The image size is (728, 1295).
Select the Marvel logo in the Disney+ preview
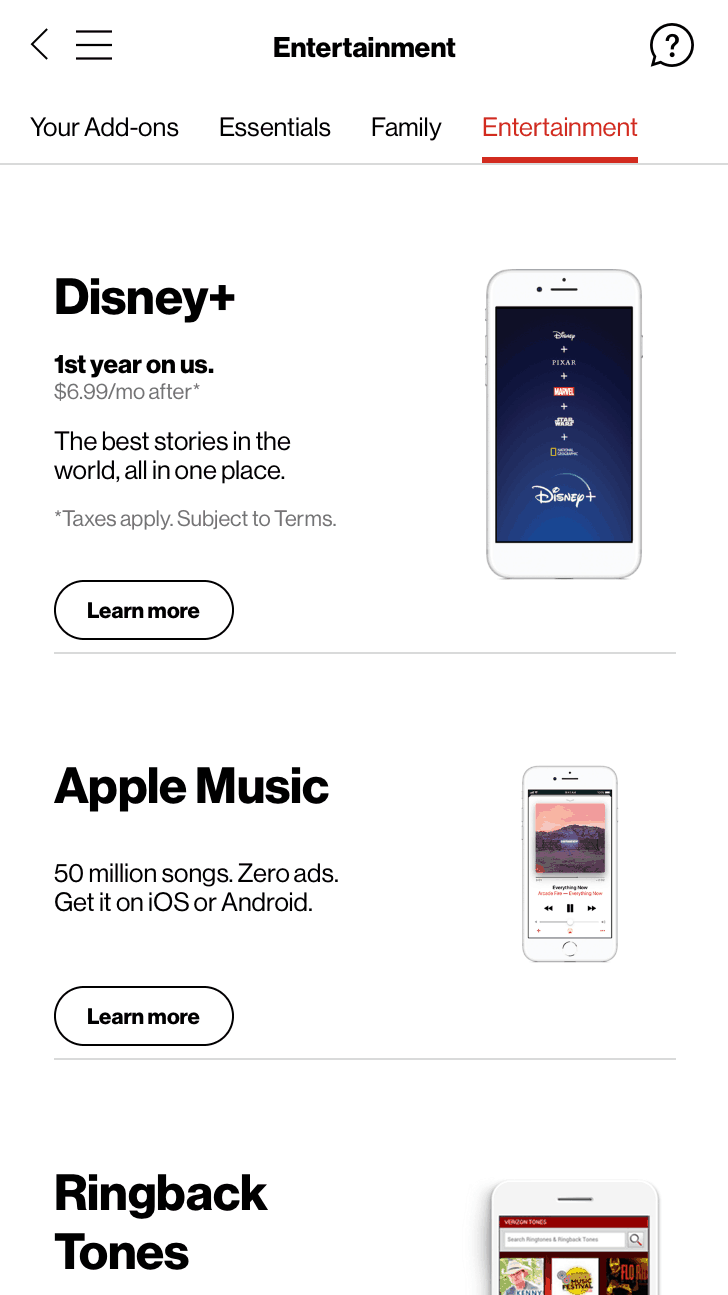pos(564,390)
